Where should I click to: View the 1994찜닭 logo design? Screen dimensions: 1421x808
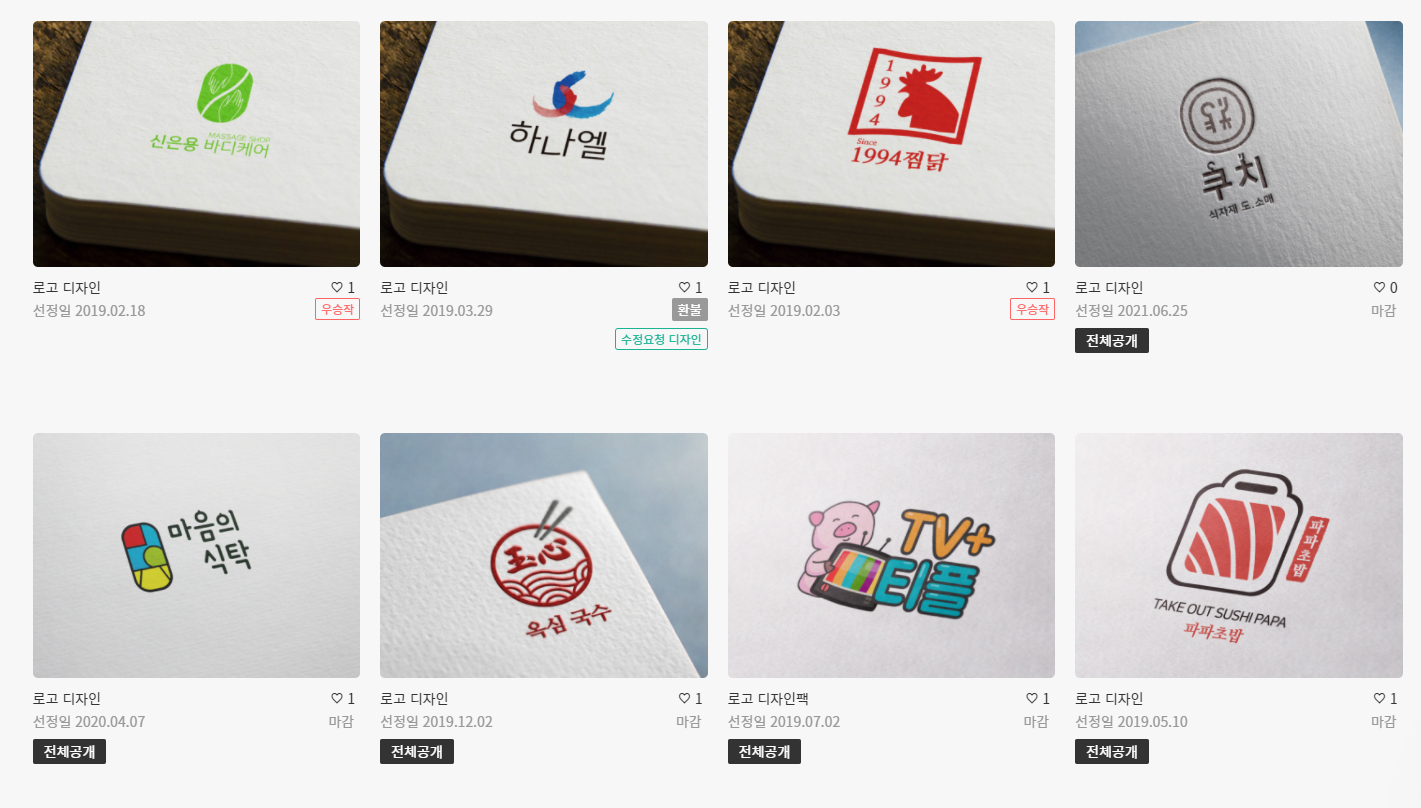click(x=891, y=144)
